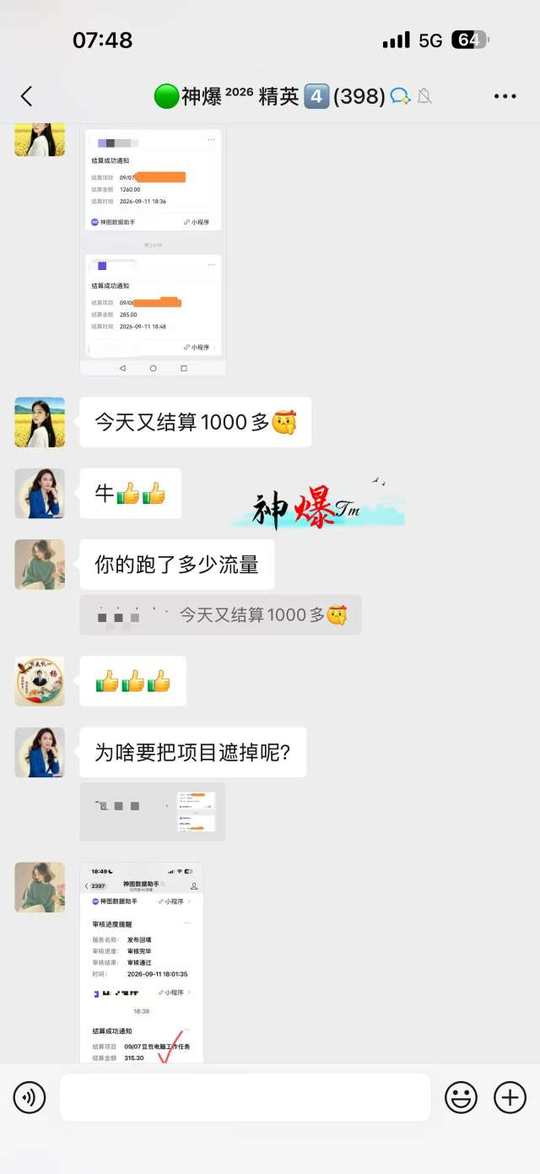Go back from the group chat
The height and width of the screenshot is (1174, 540).
27,97
